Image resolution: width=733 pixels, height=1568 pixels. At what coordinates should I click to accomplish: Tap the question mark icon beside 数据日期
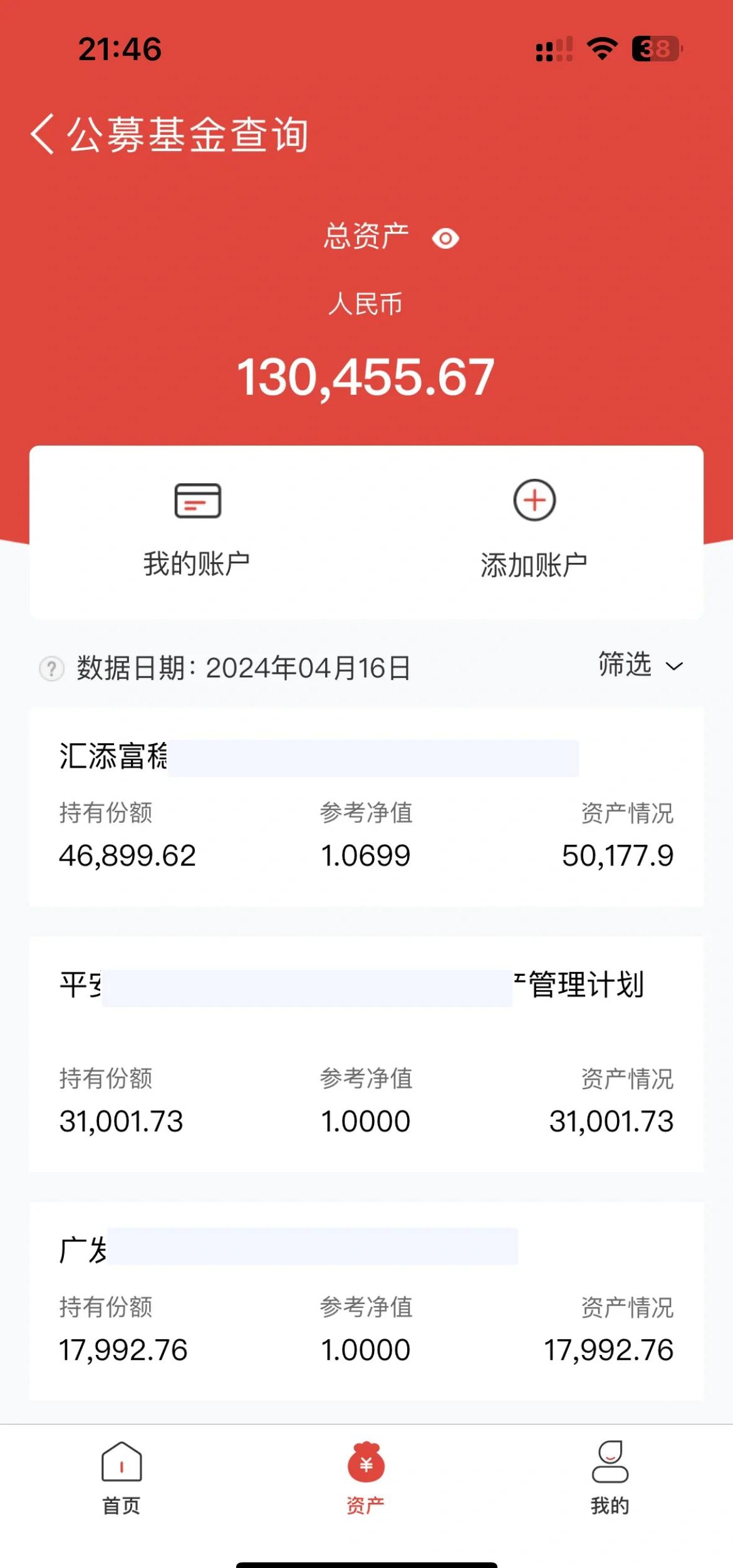click(51, 669)
